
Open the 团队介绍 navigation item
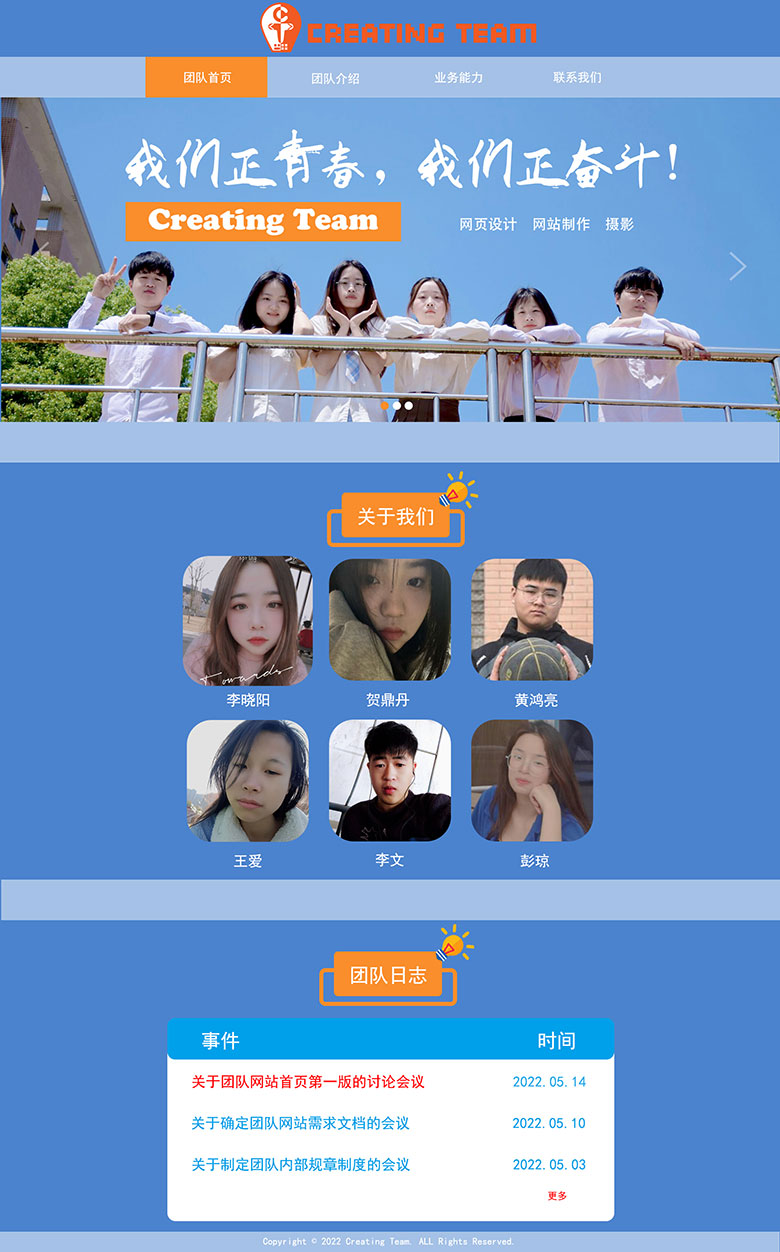tap(335, 78)
